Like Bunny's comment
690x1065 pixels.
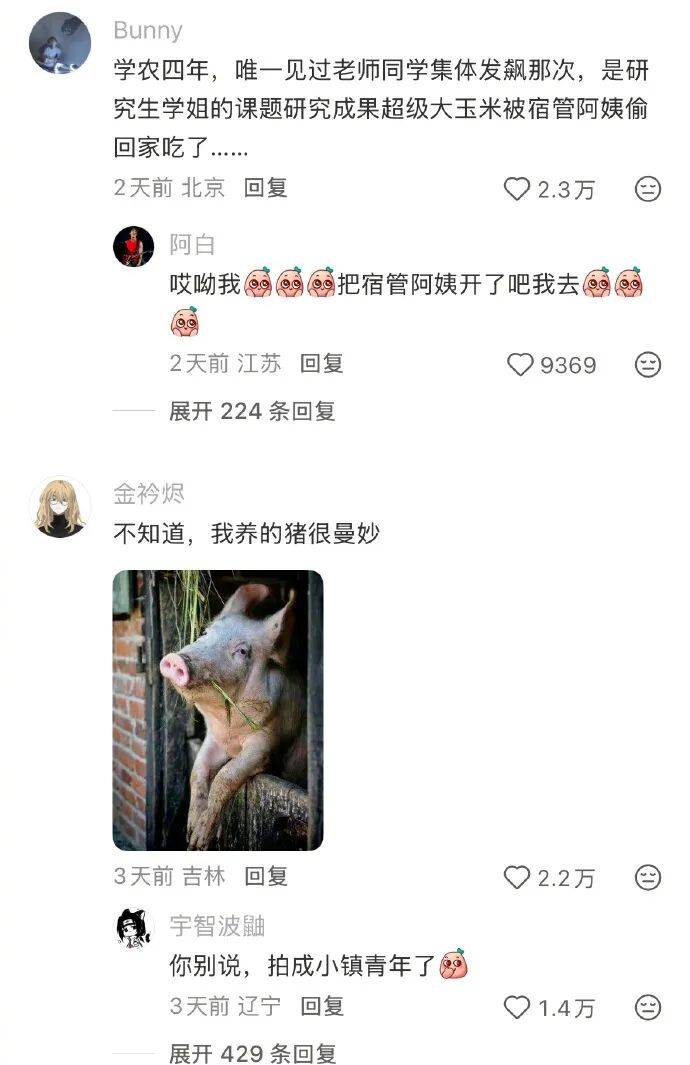516,189
